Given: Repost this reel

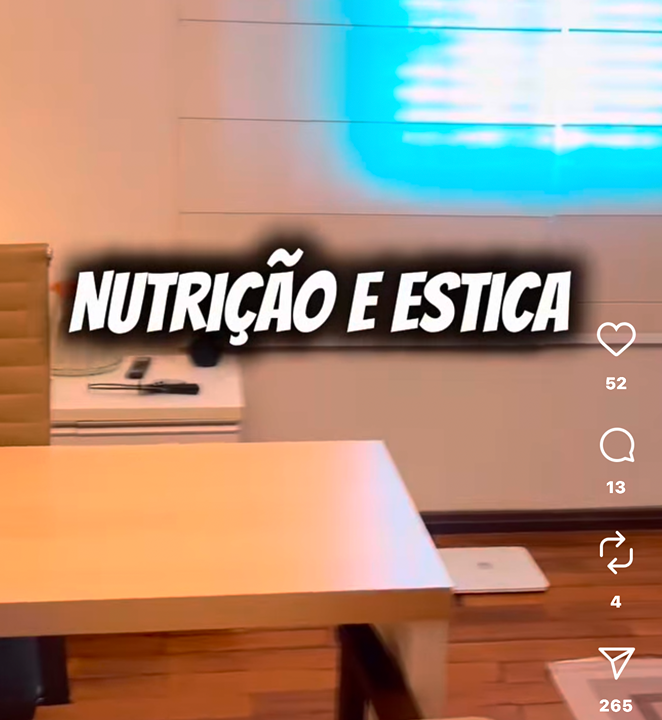Looking at the screenshot, I should (616, 552).
